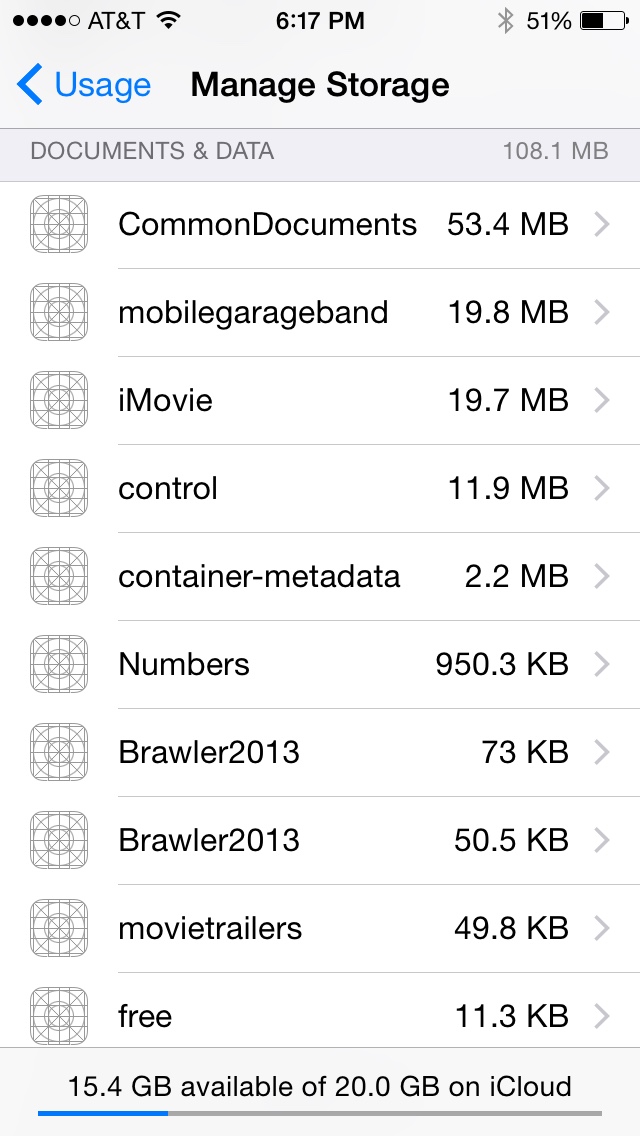Screen dimensions: 640x1136
Task: Open mobilegarageband storage entry
Action: (x=320, y=313)
